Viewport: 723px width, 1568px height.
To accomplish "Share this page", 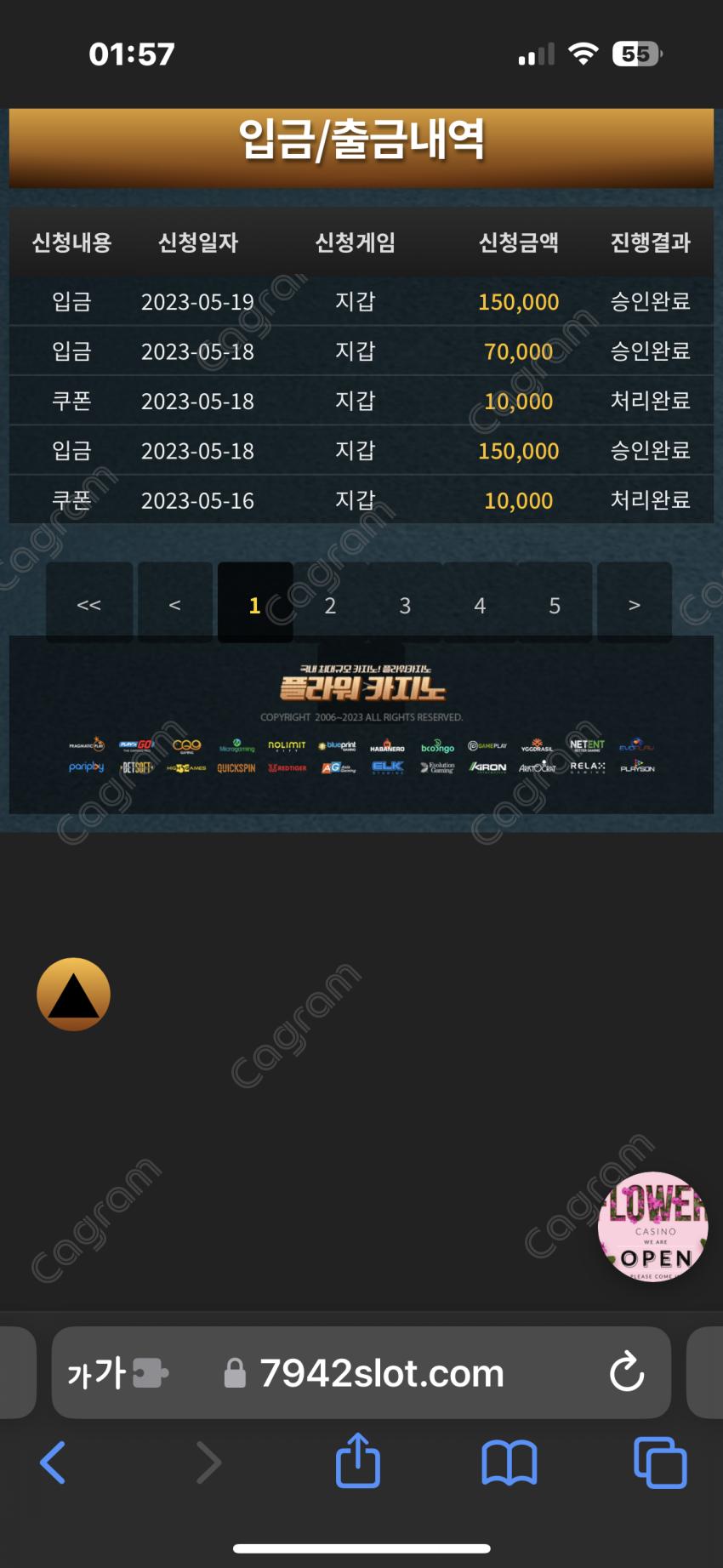I will tap(357, 1461).
